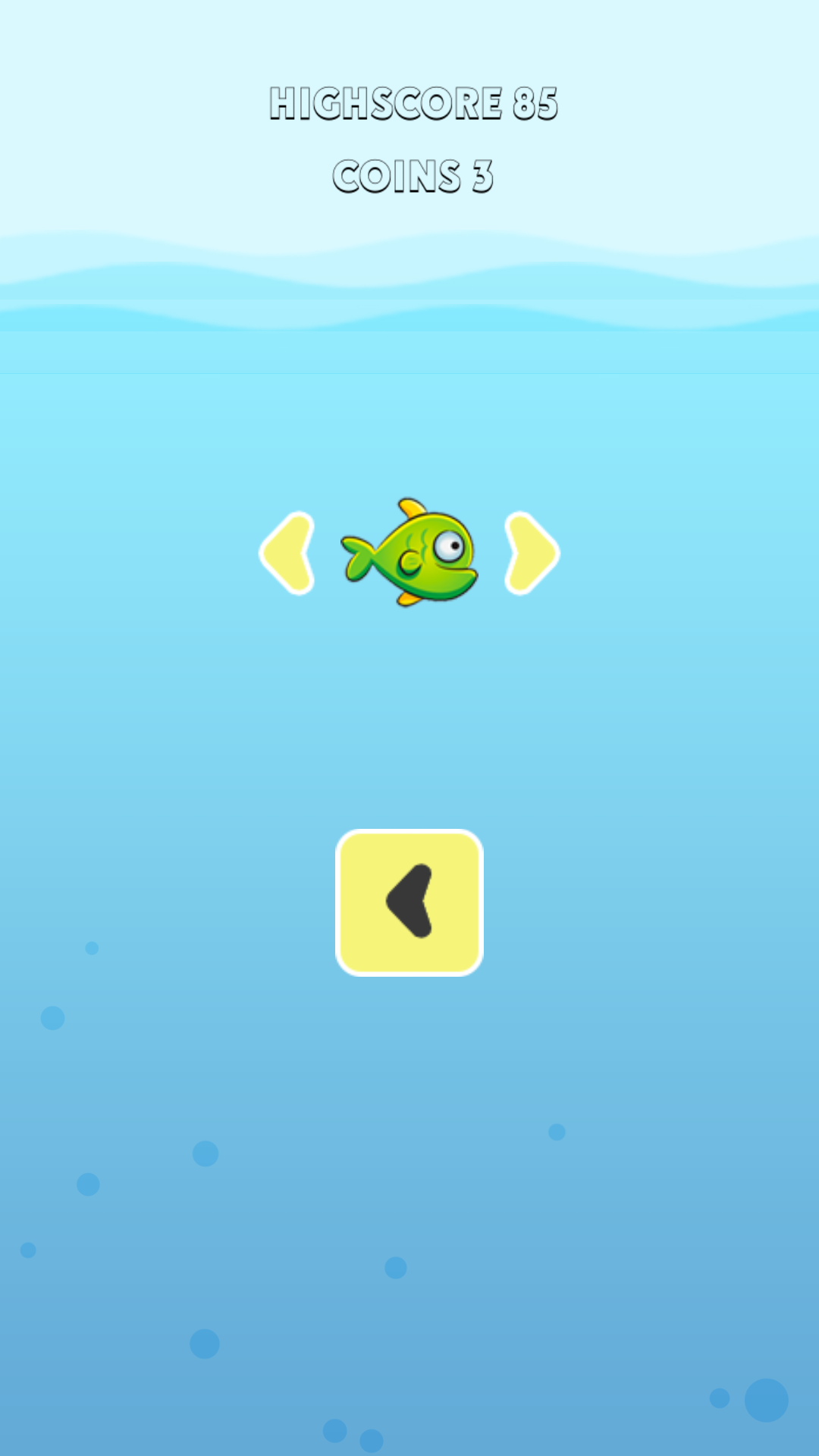The height and width of the screenshot is (1456, 819).
Task: Go back with the yellow back button
Action: [x=409, y=902]
